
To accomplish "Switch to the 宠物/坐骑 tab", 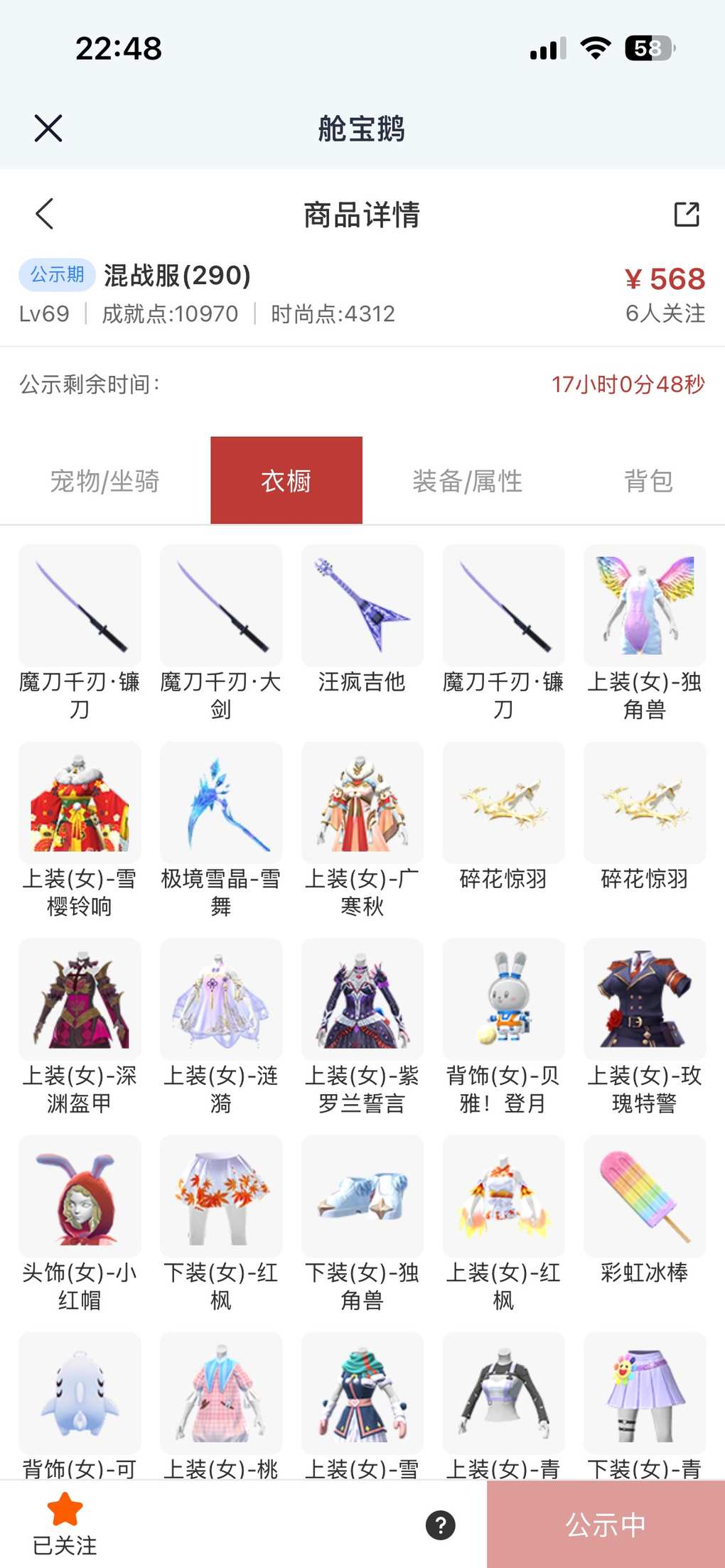I will click(105, 481).
